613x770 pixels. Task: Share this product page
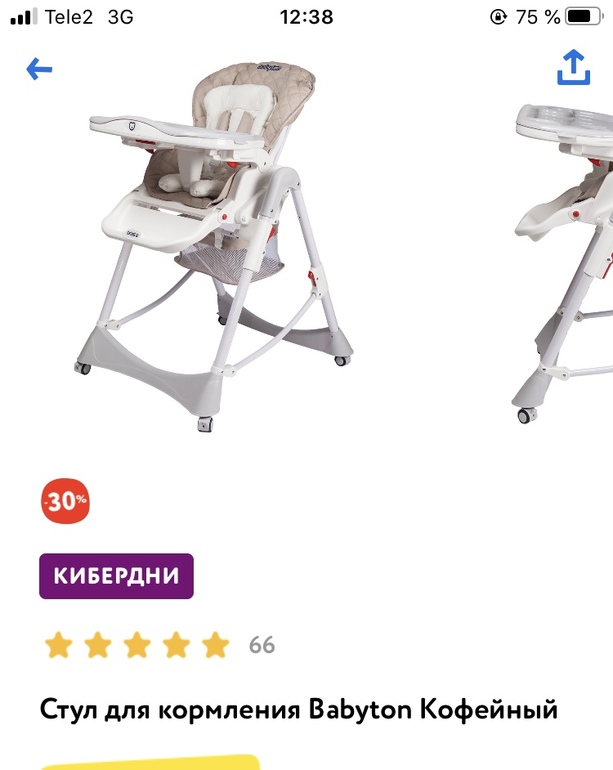(x=573, y=68)
